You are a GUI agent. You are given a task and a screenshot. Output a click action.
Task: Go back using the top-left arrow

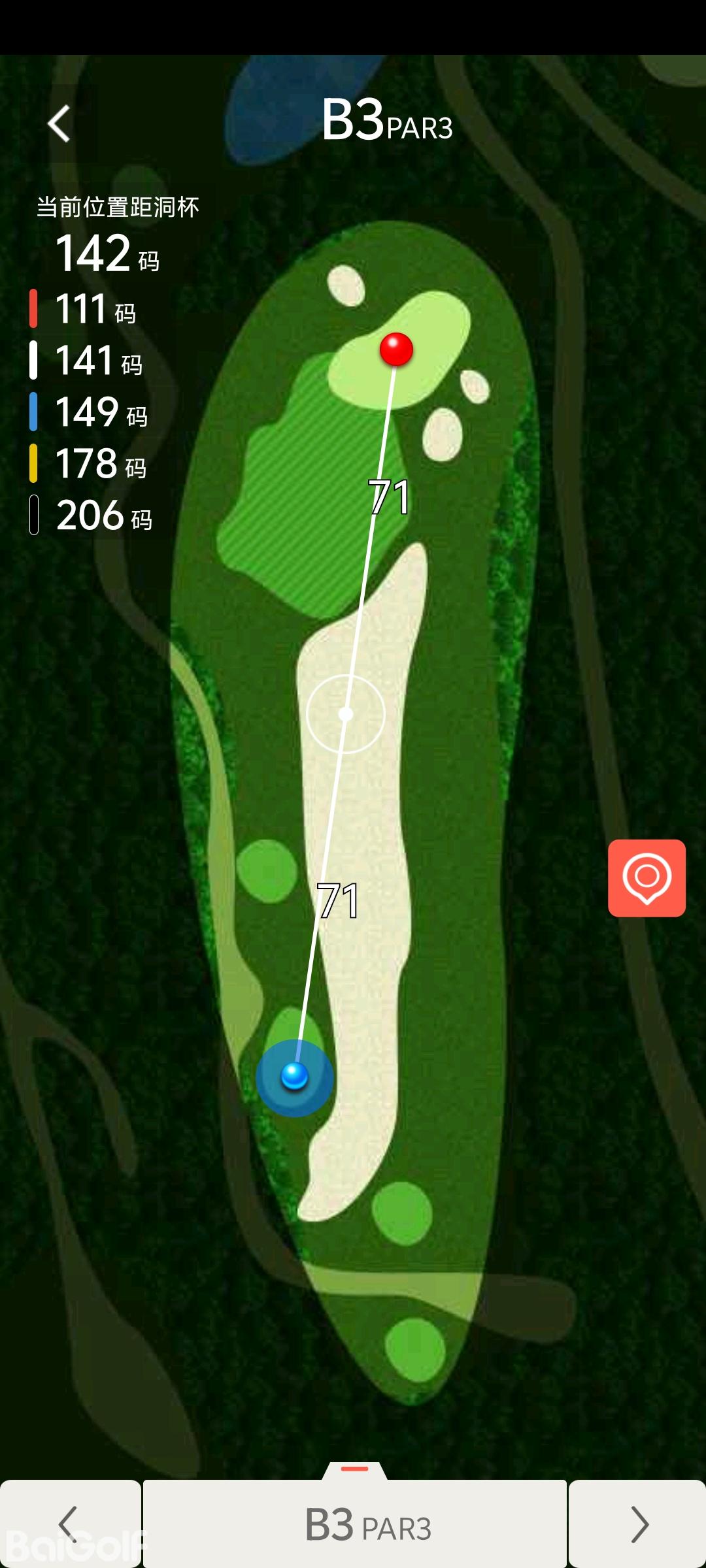point(59,123)
